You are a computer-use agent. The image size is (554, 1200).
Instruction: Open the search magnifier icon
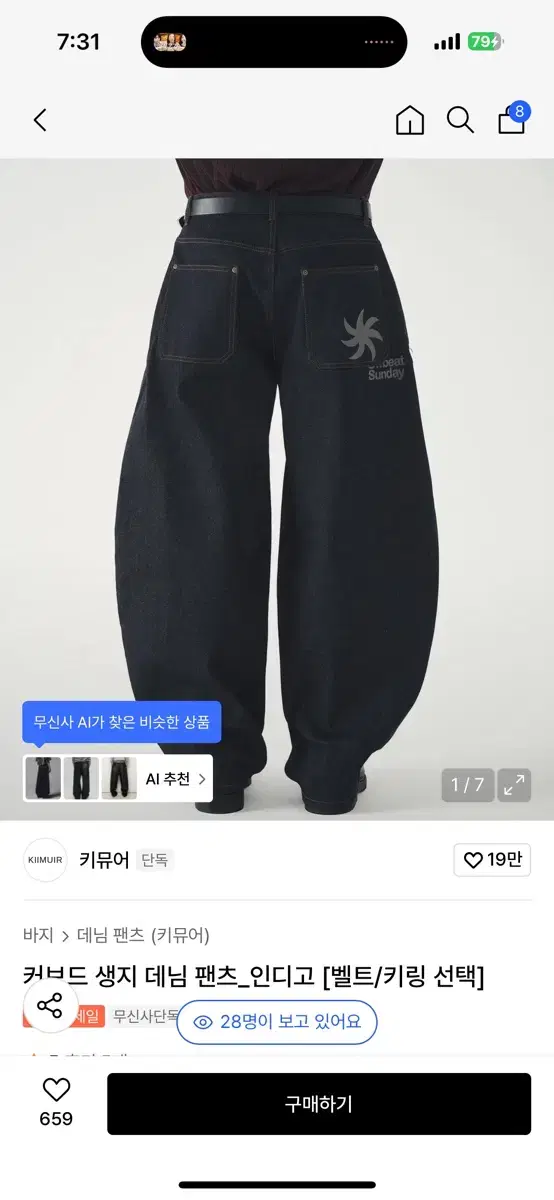460,121
